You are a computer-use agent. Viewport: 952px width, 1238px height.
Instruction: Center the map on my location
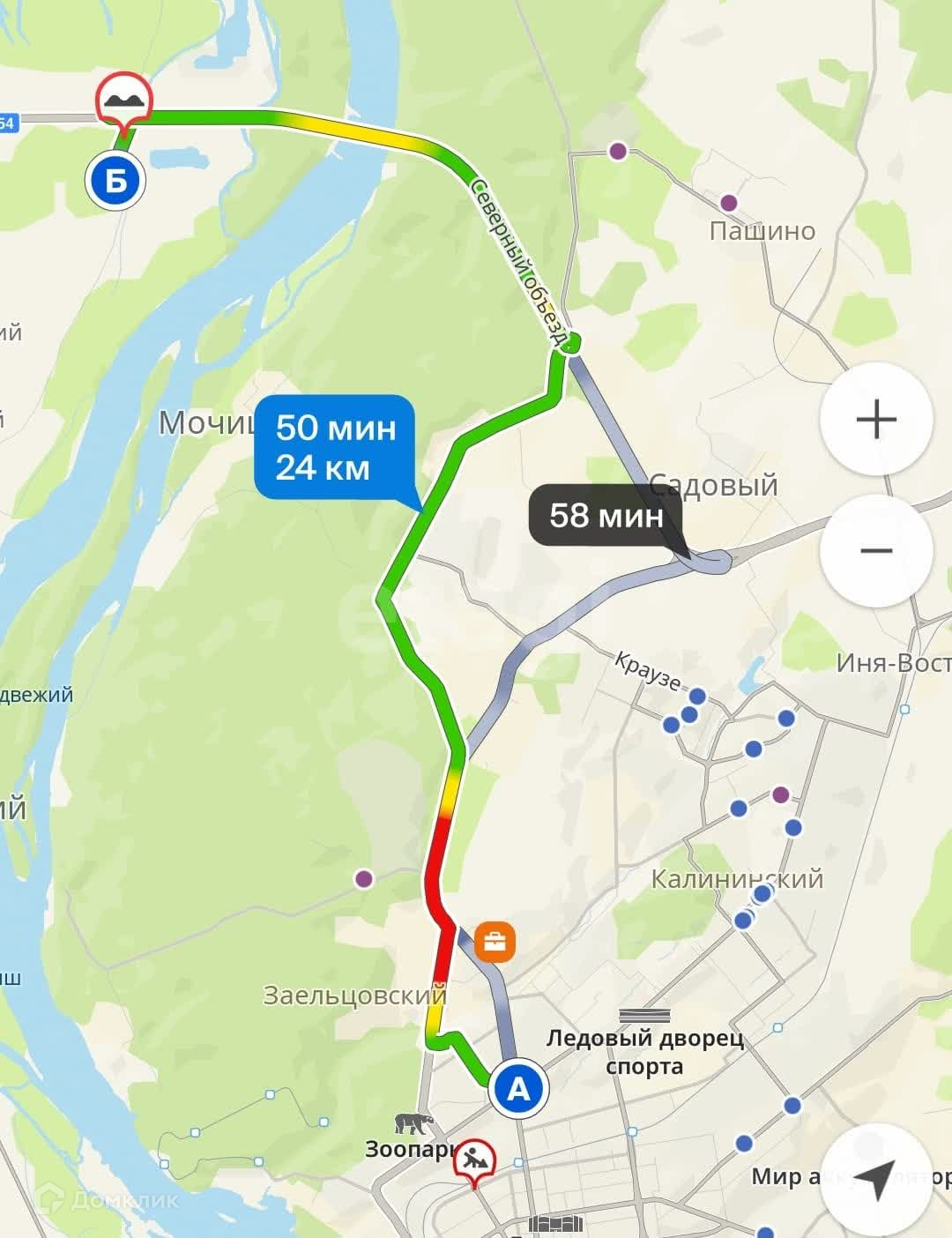coord(876,1180)
